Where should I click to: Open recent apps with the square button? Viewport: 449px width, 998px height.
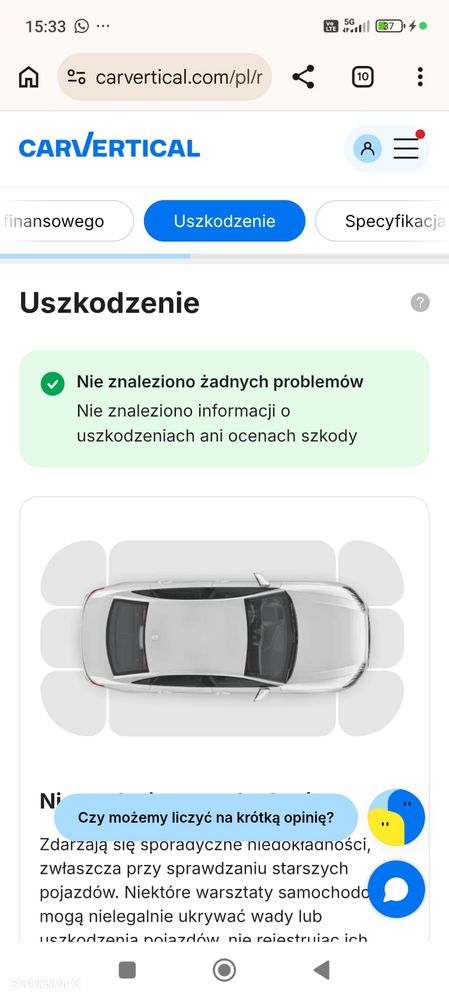click(x=127, y=970)
